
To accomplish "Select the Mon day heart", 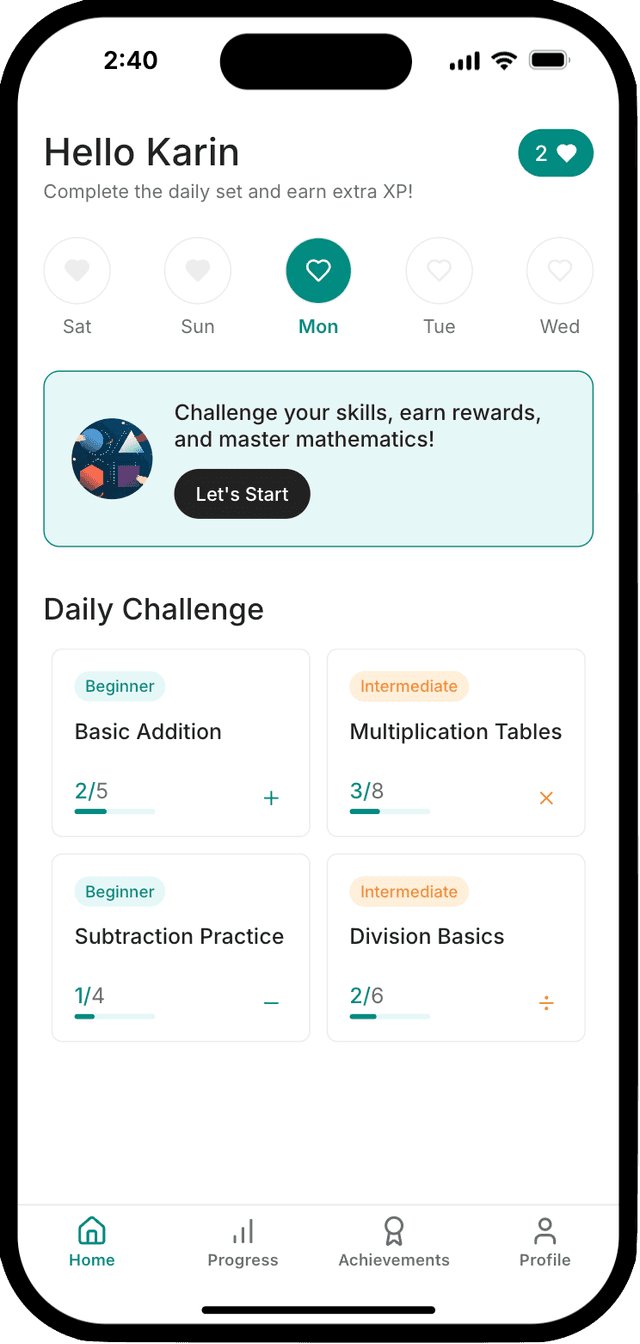I will click(x=318, y=271).
